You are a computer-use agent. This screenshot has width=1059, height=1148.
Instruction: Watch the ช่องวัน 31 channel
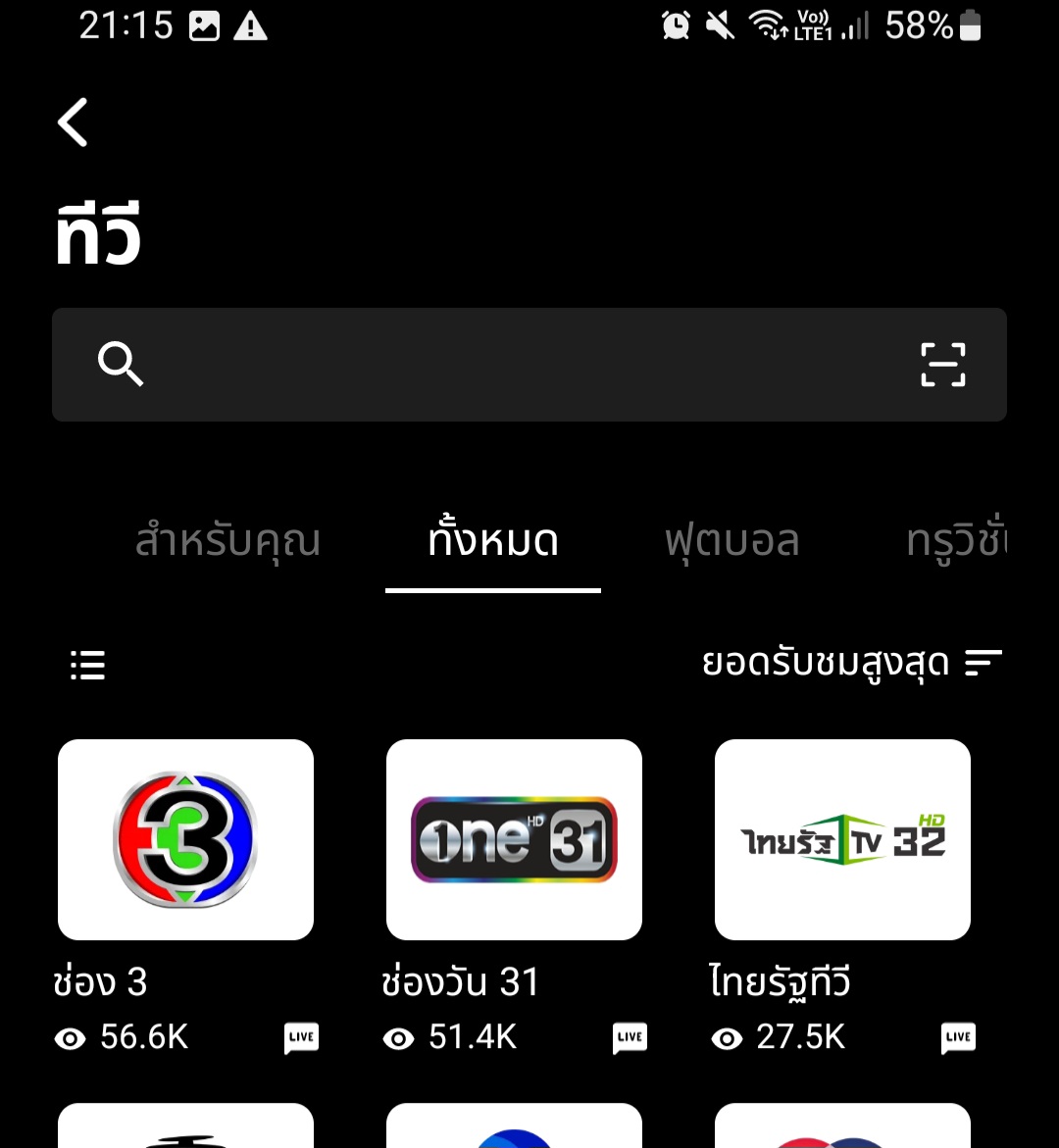[514, 839]
